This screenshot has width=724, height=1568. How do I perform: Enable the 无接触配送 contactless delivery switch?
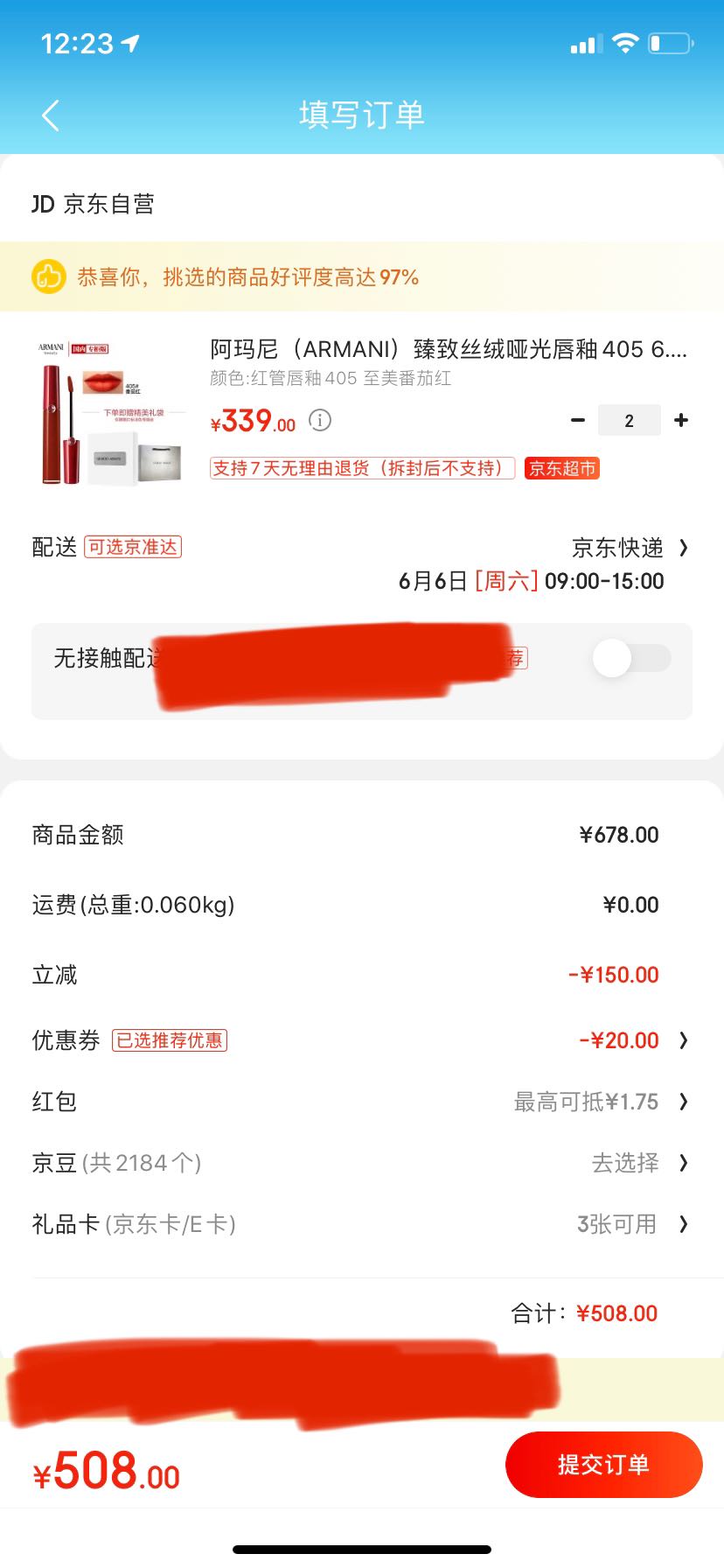631,658
